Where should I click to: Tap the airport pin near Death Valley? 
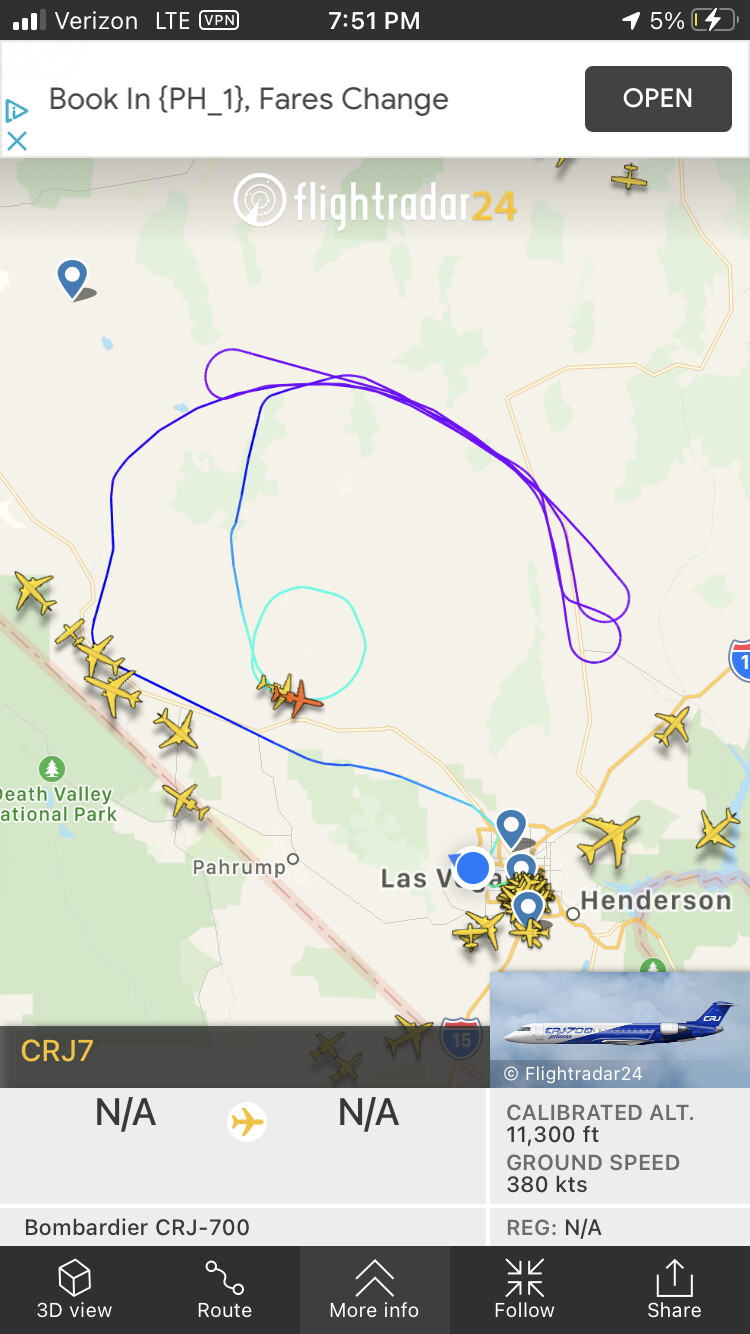[72, 277]
